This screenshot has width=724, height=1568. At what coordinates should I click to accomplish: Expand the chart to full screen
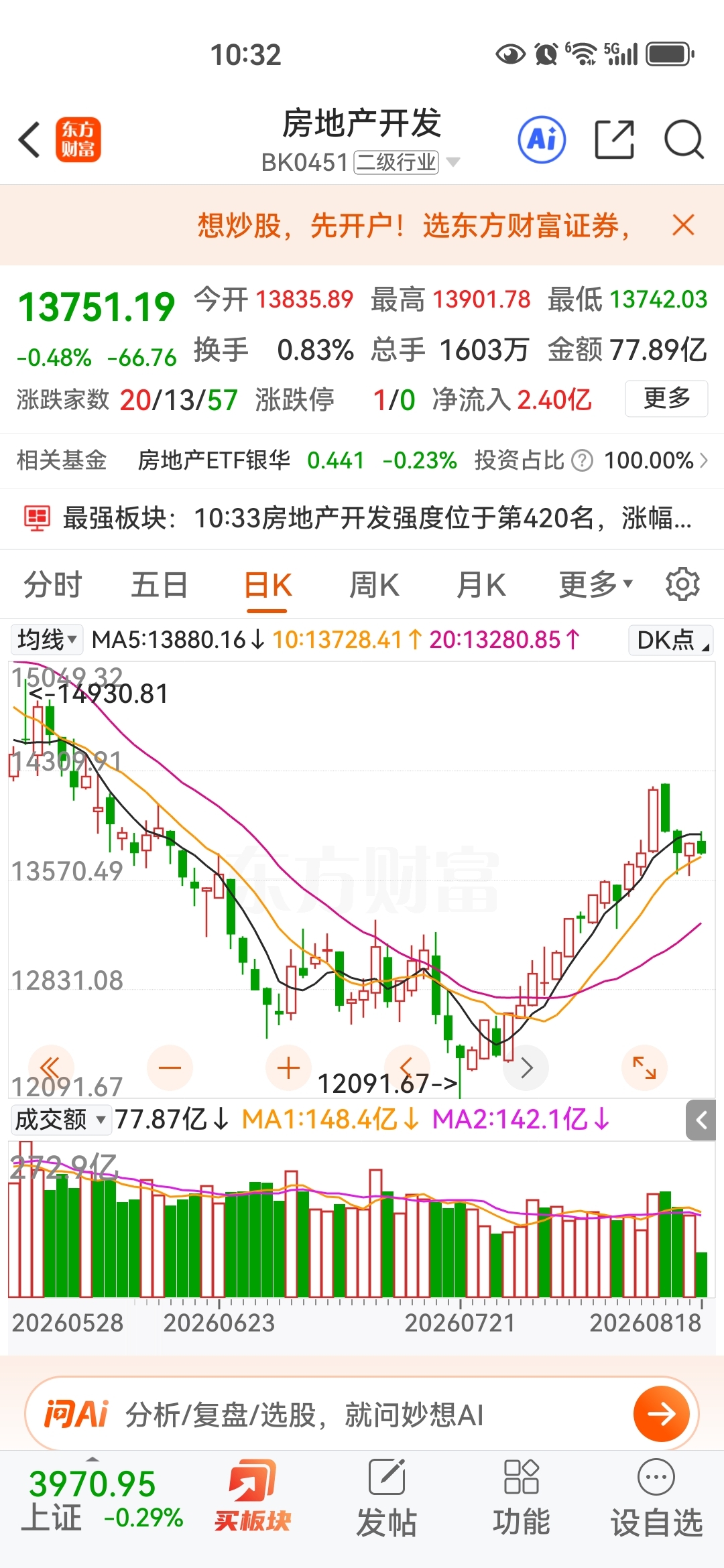click(x=644, y=1067)
